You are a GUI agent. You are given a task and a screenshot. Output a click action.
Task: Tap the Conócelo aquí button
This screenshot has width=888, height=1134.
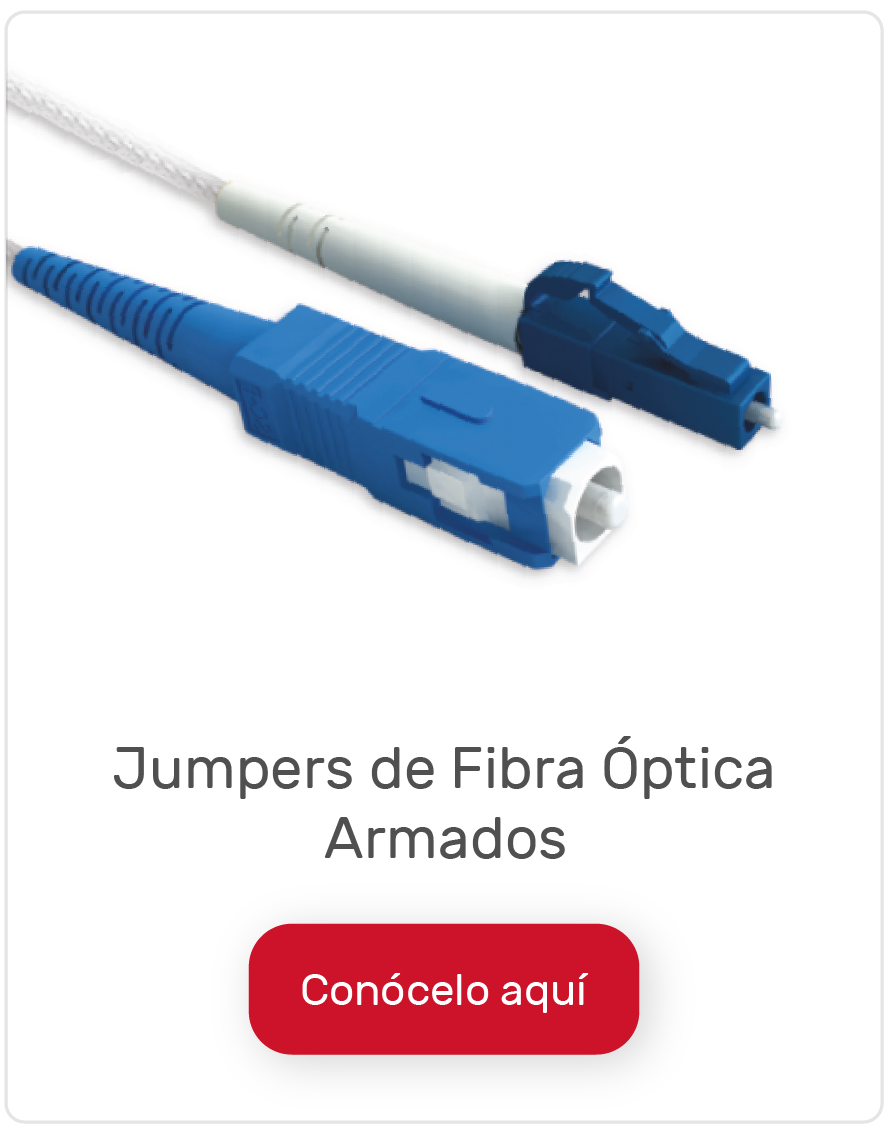coord(443,989)
